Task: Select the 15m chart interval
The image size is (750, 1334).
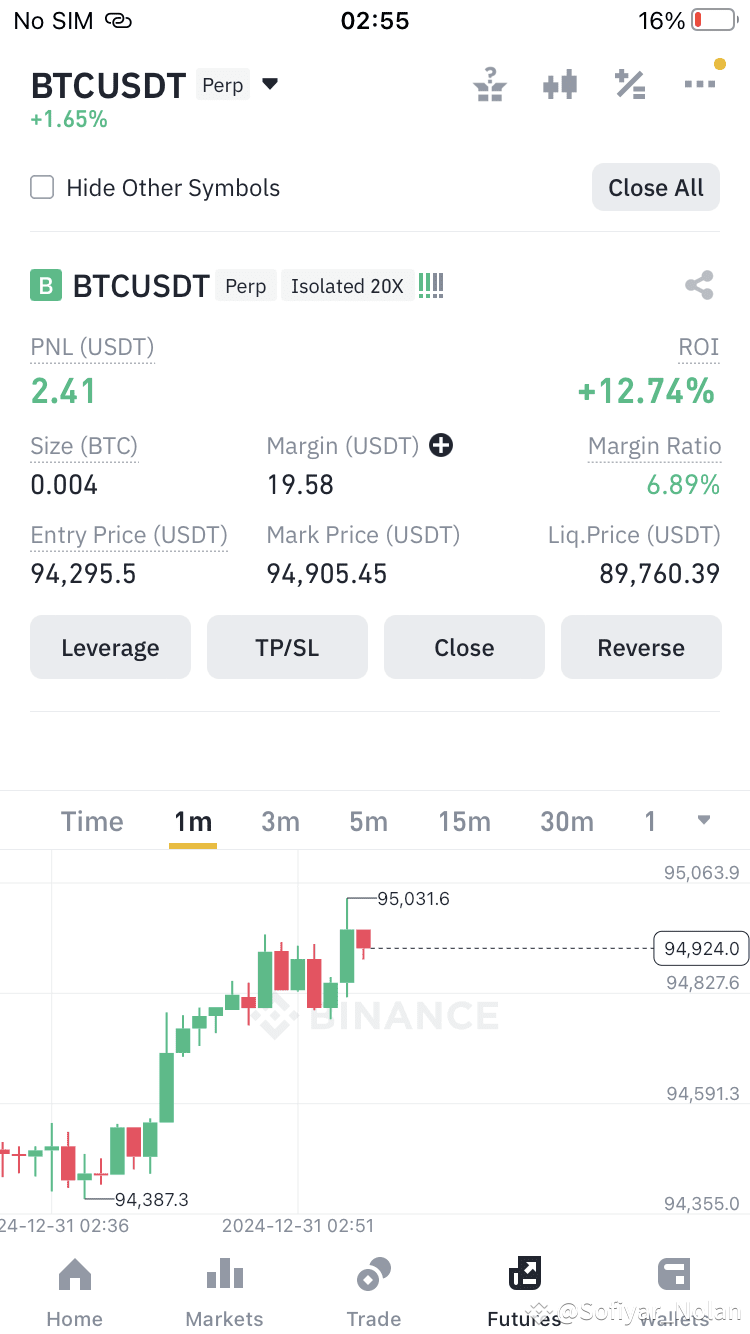Action: tap(464, 820)
